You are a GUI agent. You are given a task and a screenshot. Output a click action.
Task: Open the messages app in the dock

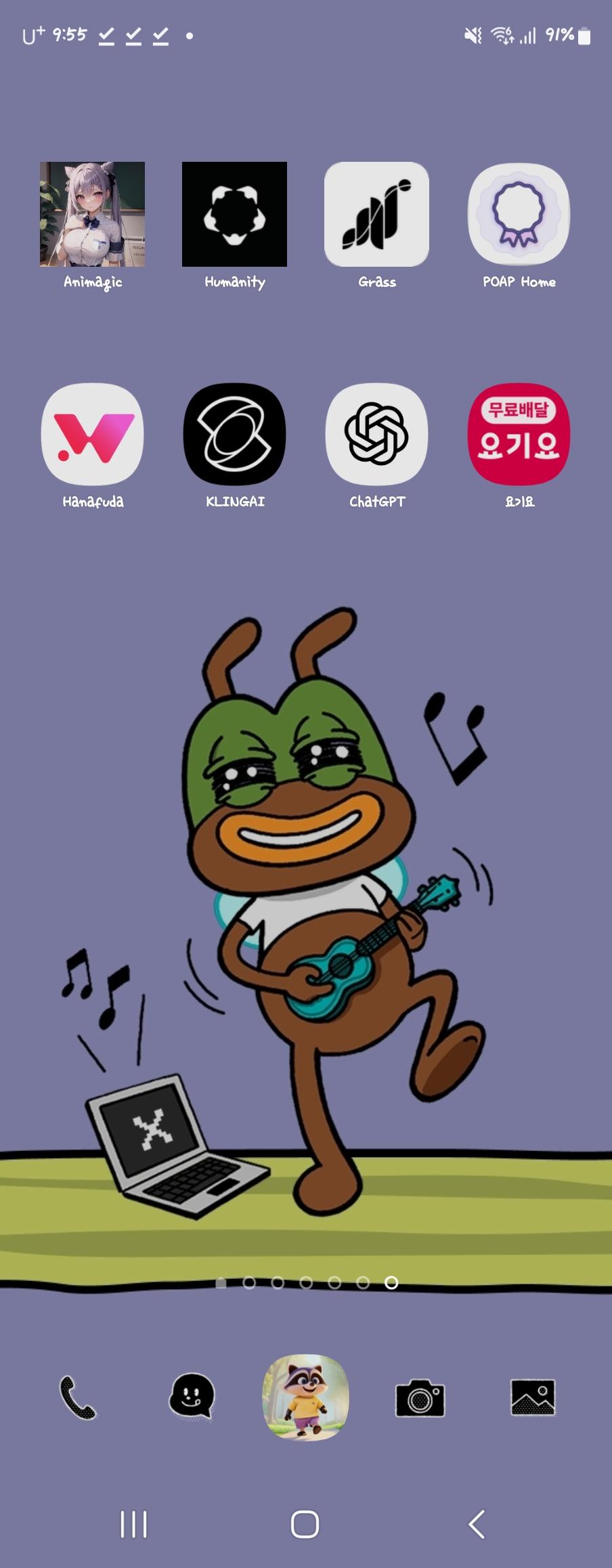[192, 1396]
